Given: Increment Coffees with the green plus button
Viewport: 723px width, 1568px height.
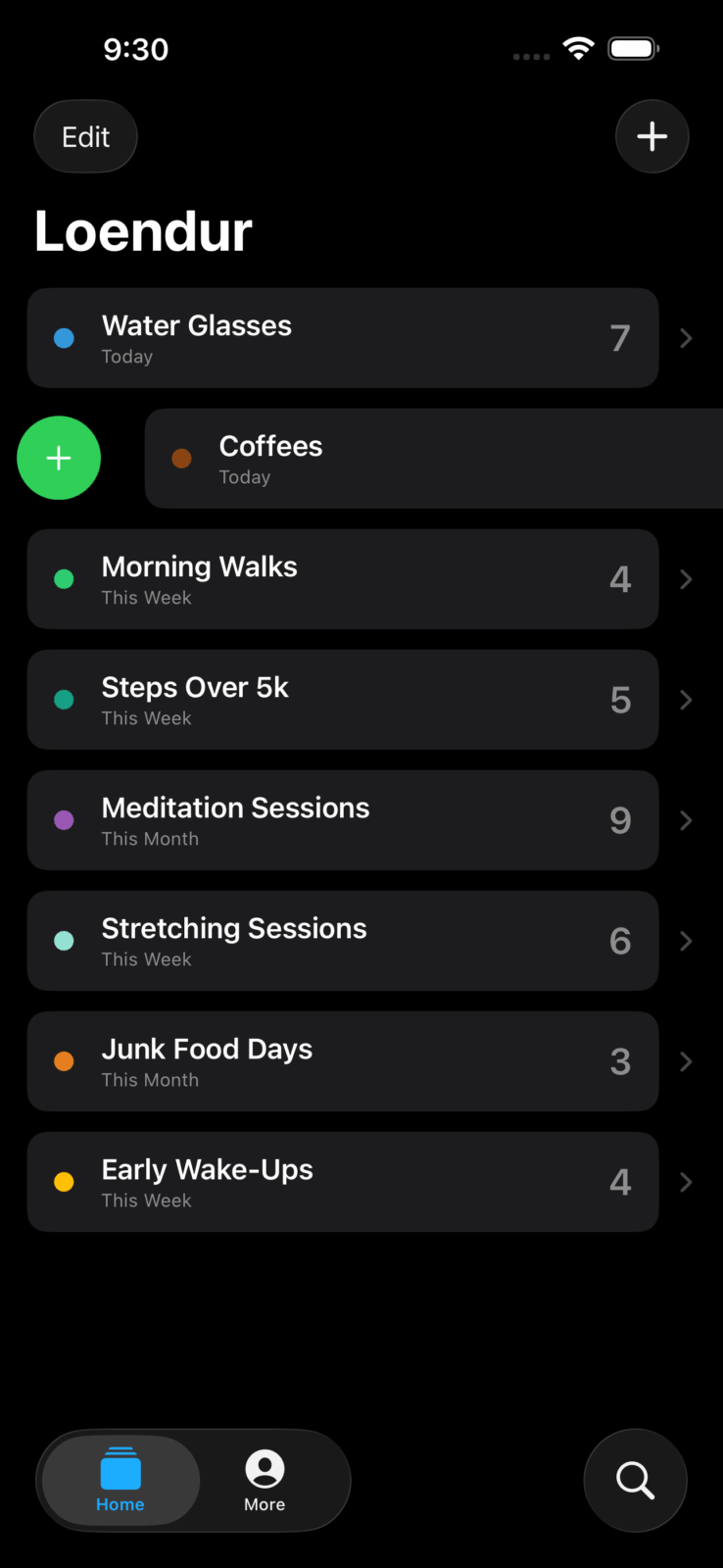Looking at the screenshot, I should (59, 458).
